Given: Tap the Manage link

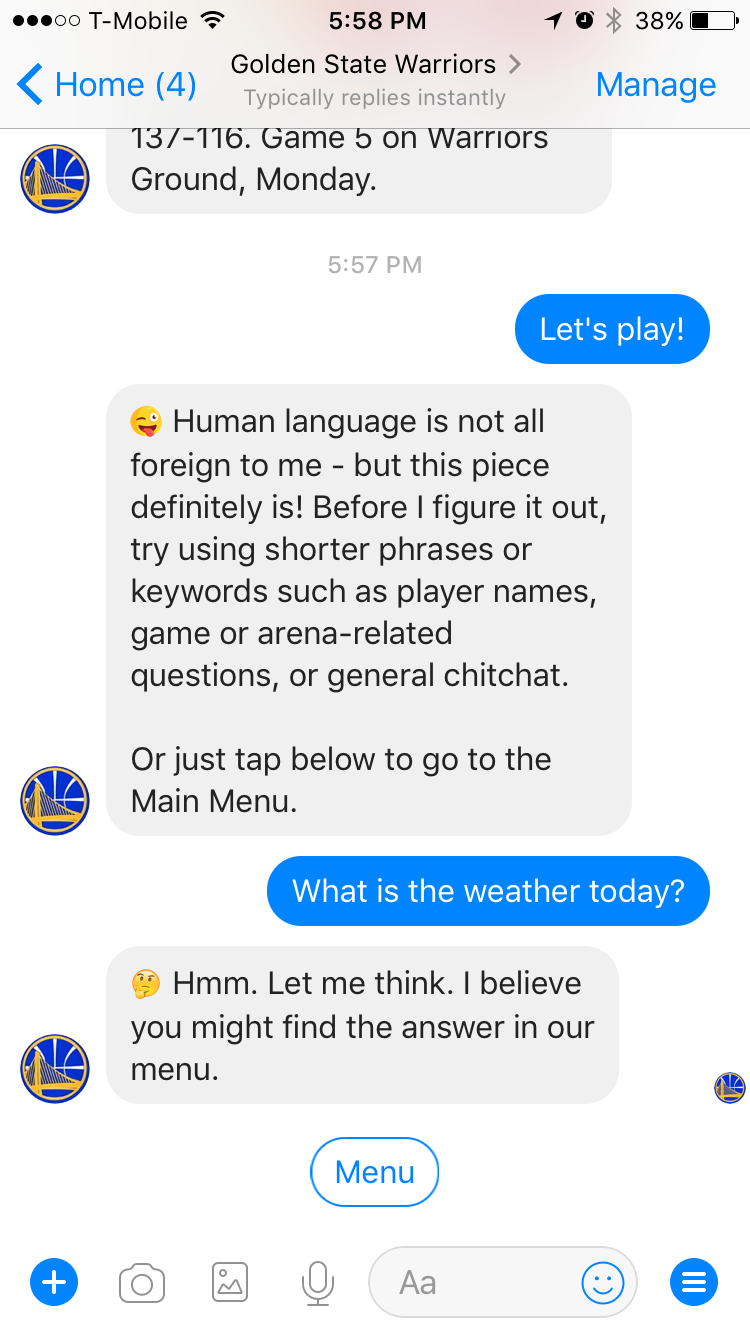Looking at the screenshot, I should click(x=655, y=84).
